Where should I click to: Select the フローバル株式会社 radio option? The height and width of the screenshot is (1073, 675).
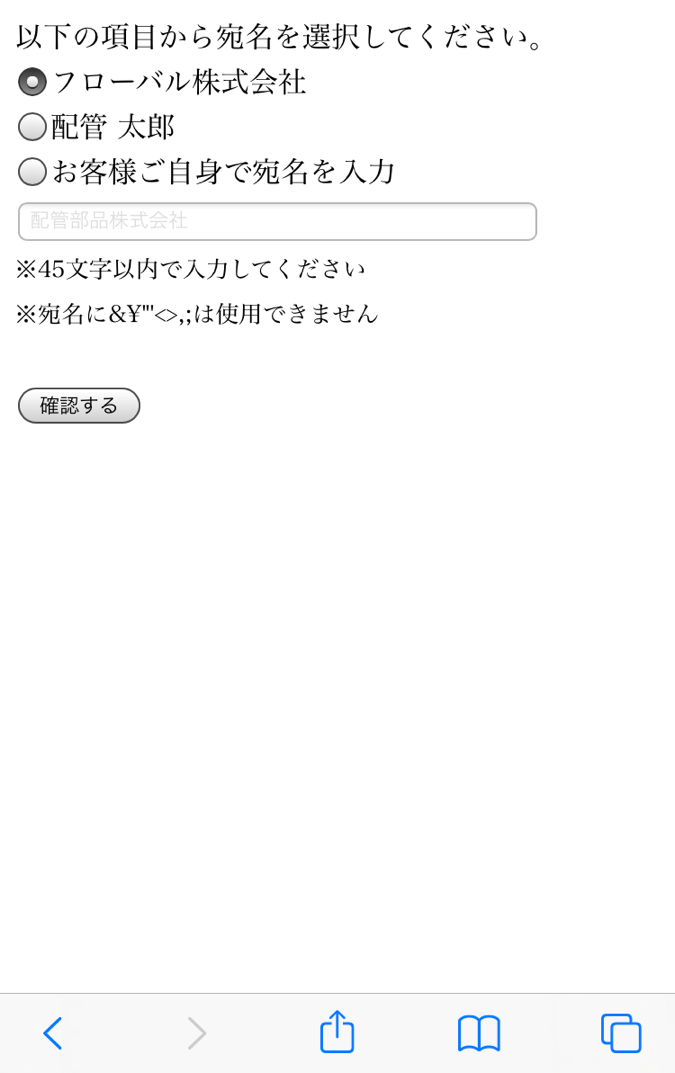[x=32, y=82]
